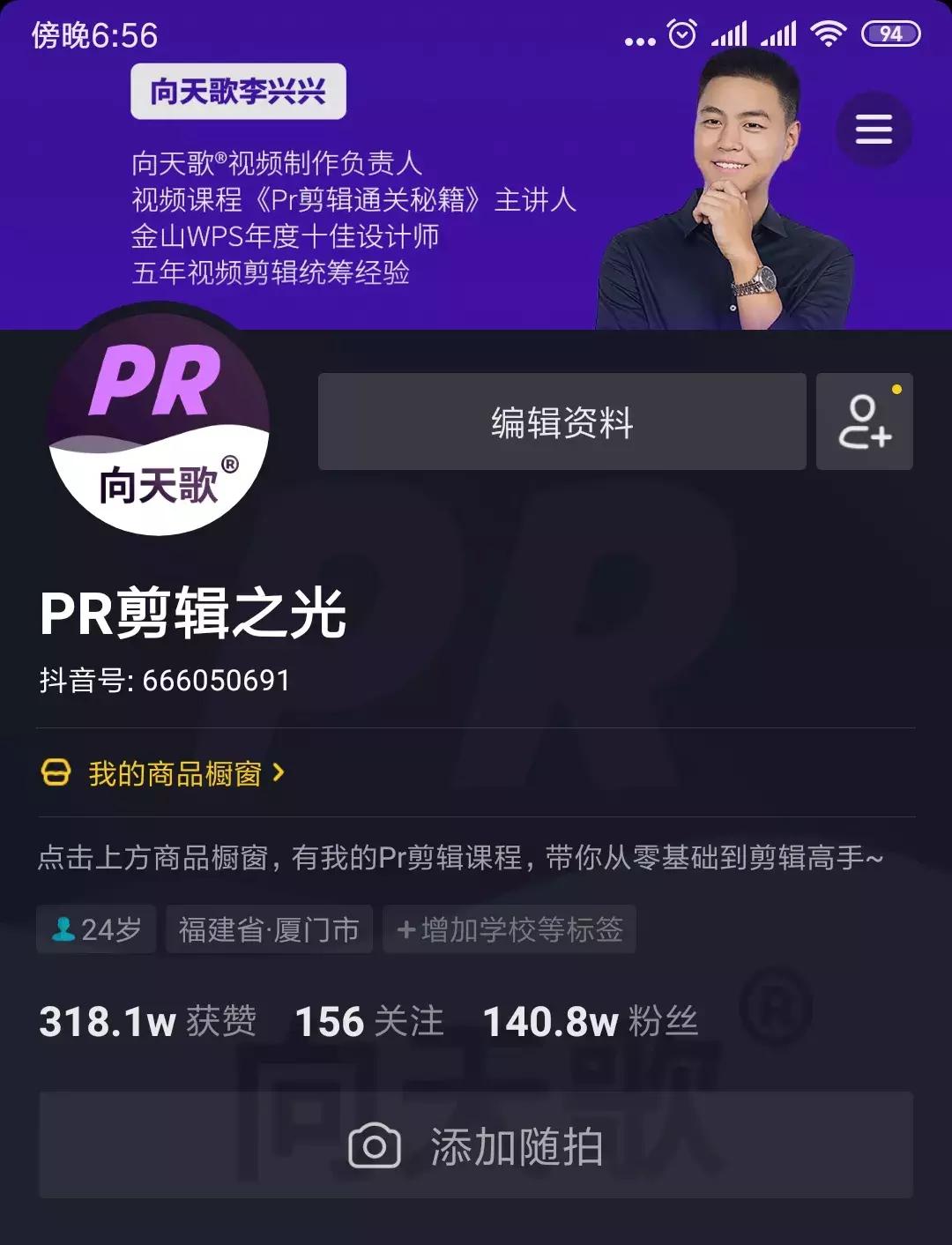
Task: Open the 关注 following list
Action: [370, 1021]
